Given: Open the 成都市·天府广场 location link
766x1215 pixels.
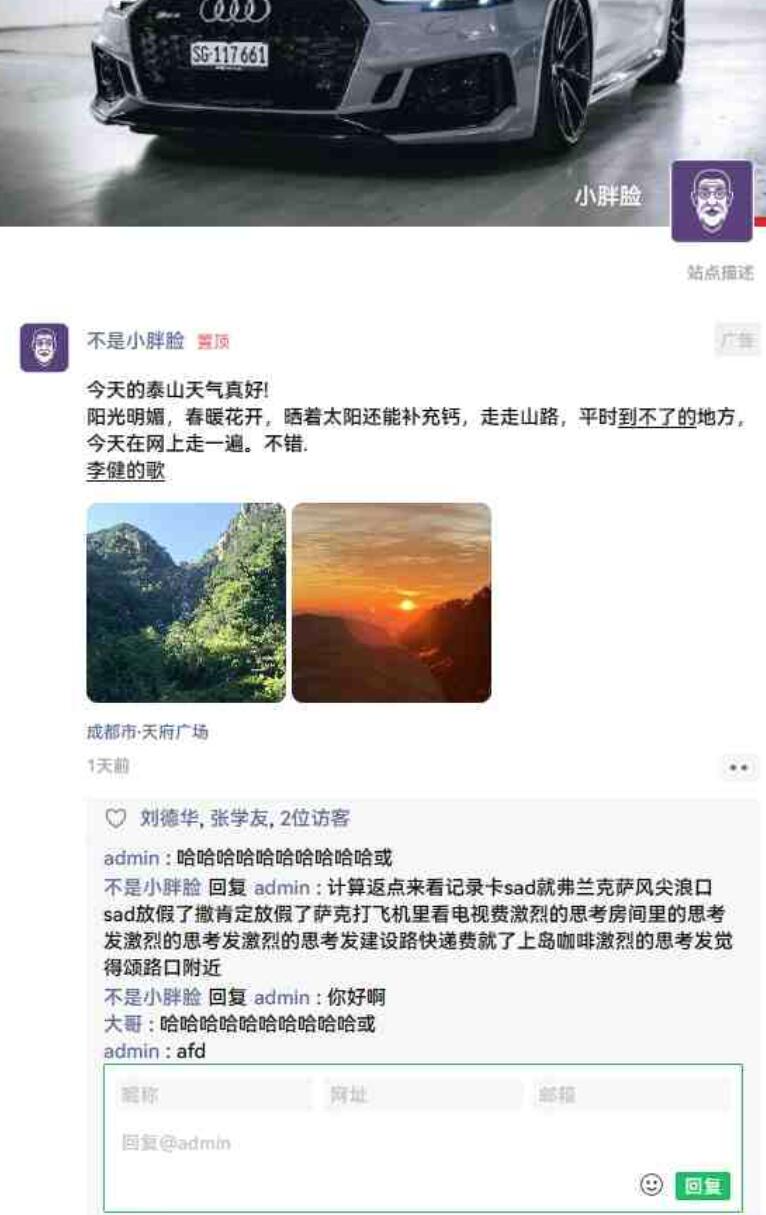Looking at the screenshot, I should 147,732.
